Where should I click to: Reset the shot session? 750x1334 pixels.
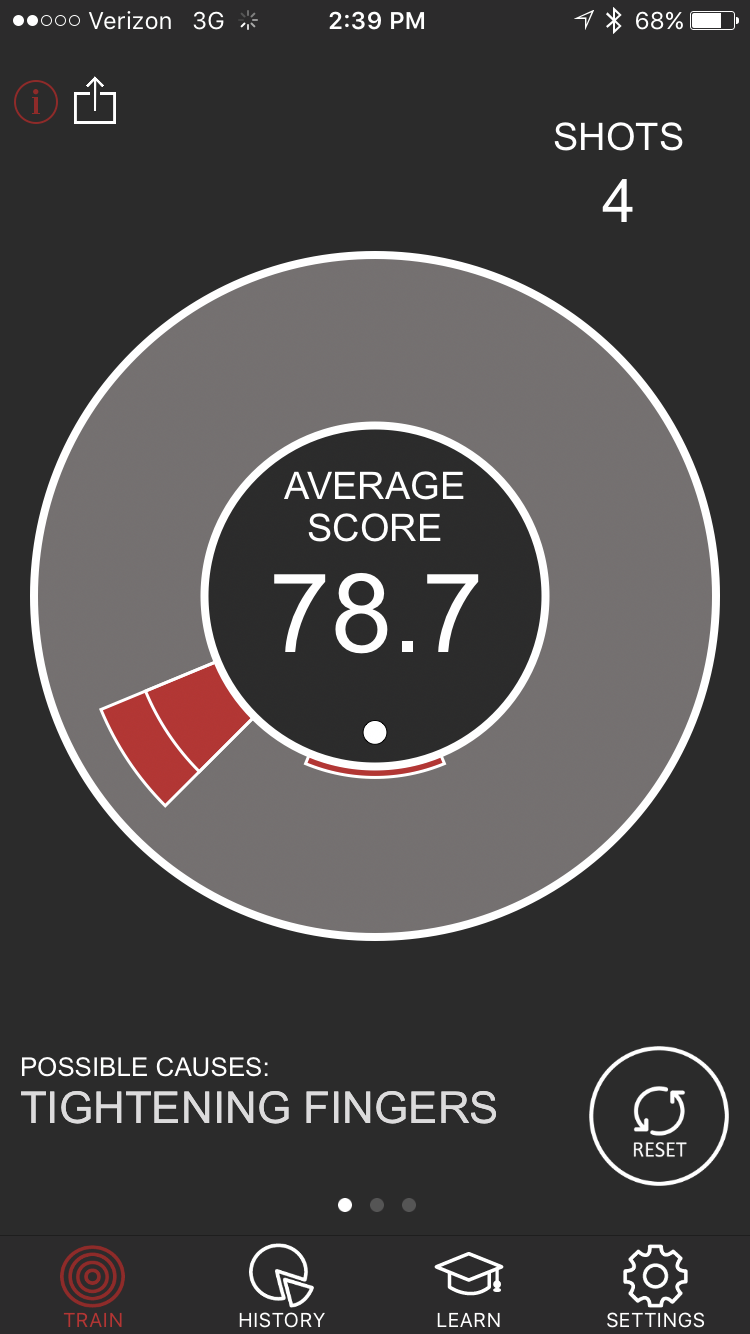(658, 1116)
